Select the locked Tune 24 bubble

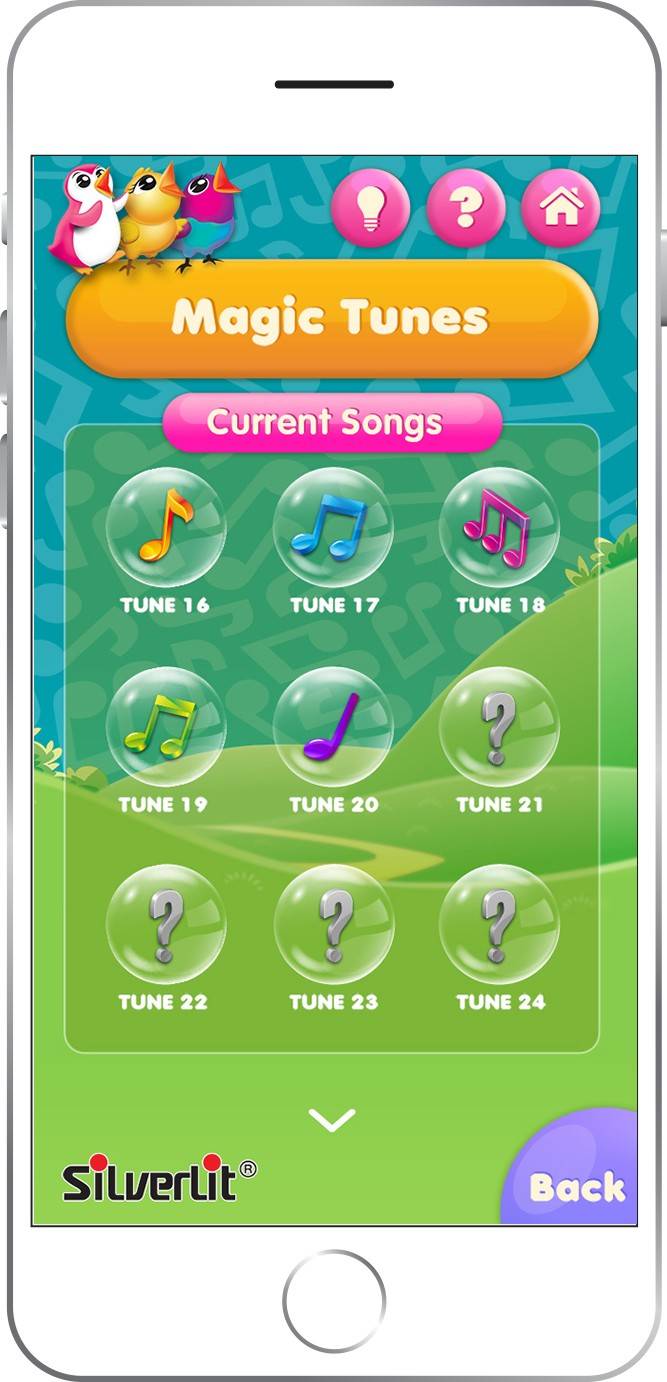(499, 925)
